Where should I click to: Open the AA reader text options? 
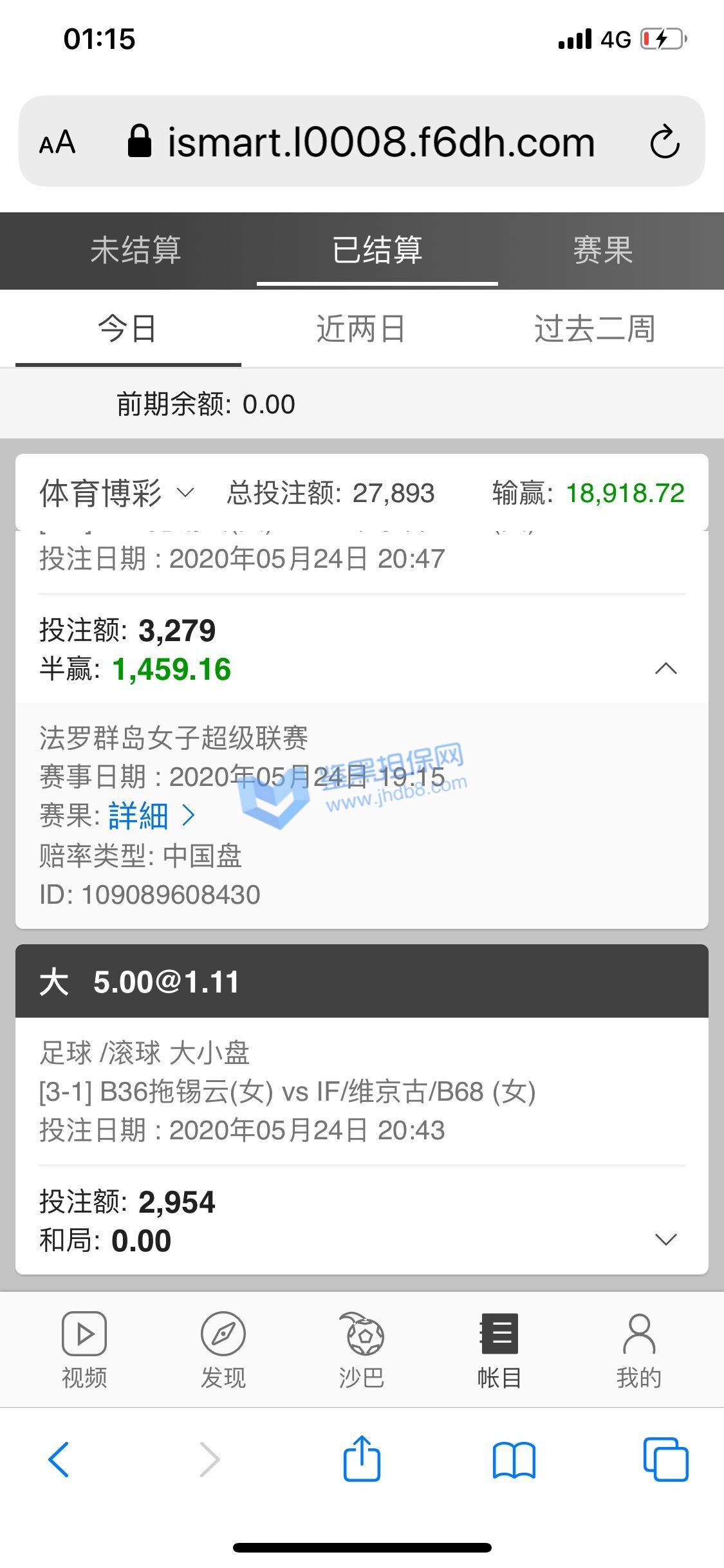[57, 142]
